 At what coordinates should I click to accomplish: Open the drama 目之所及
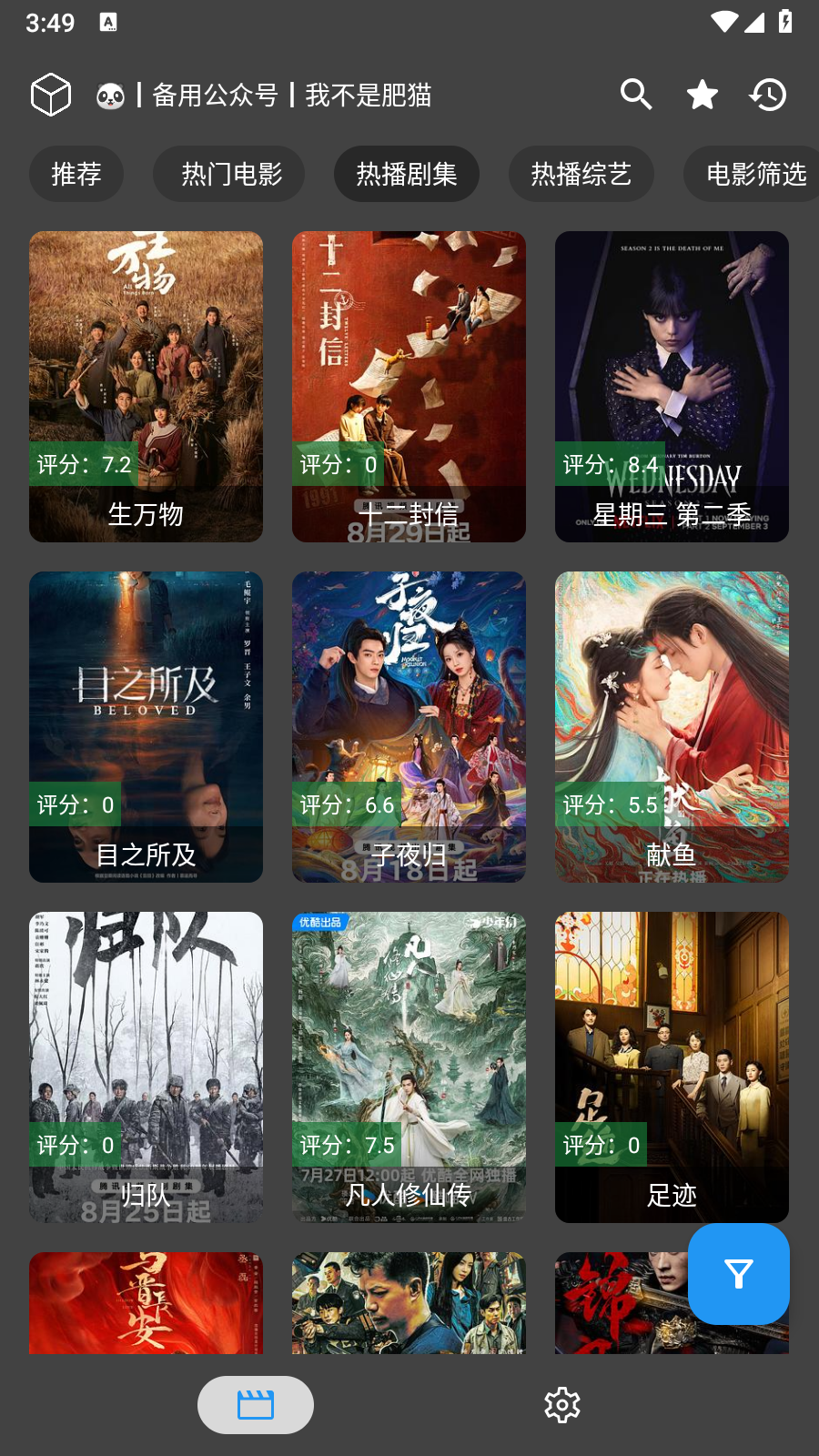click(x=146, y=727)
